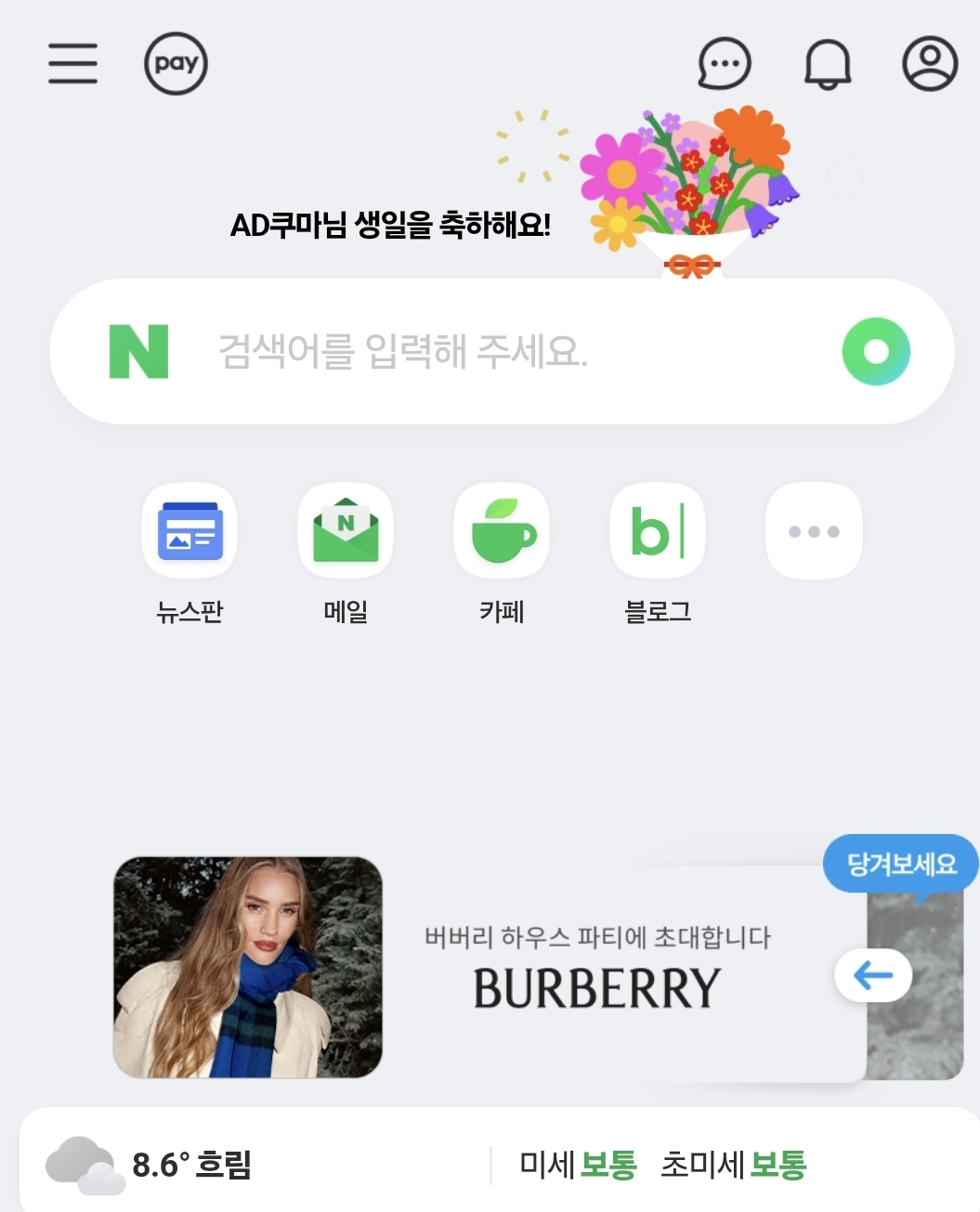The image size is (980, 1212).
Task: Open 메일 shortcut
Action: pos(346,532)
